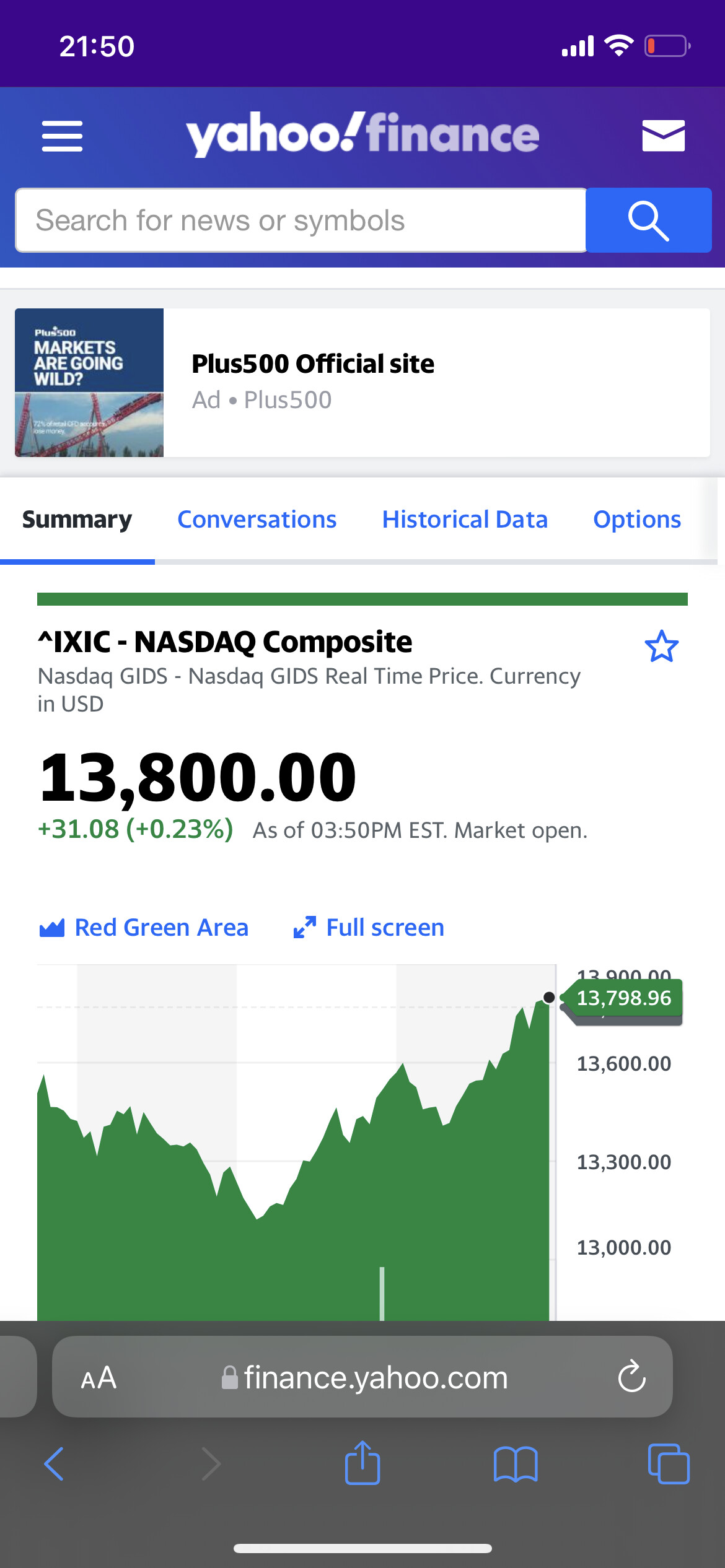Switch to the Historical Data tab
Screen dimensions: 725x1568
point(465,520)
